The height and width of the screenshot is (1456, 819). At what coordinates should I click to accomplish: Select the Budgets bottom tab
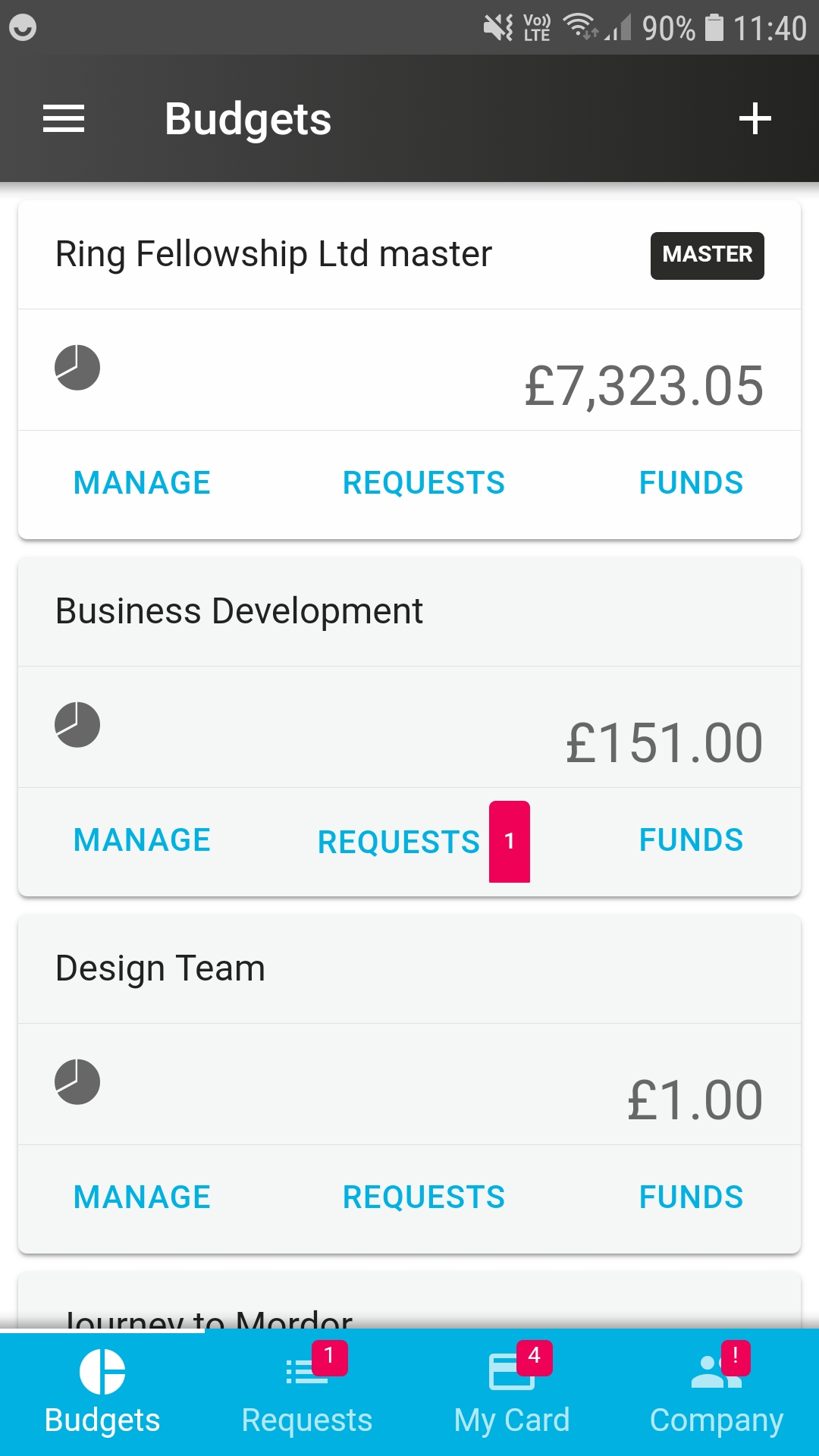[x=102, y=1392]
